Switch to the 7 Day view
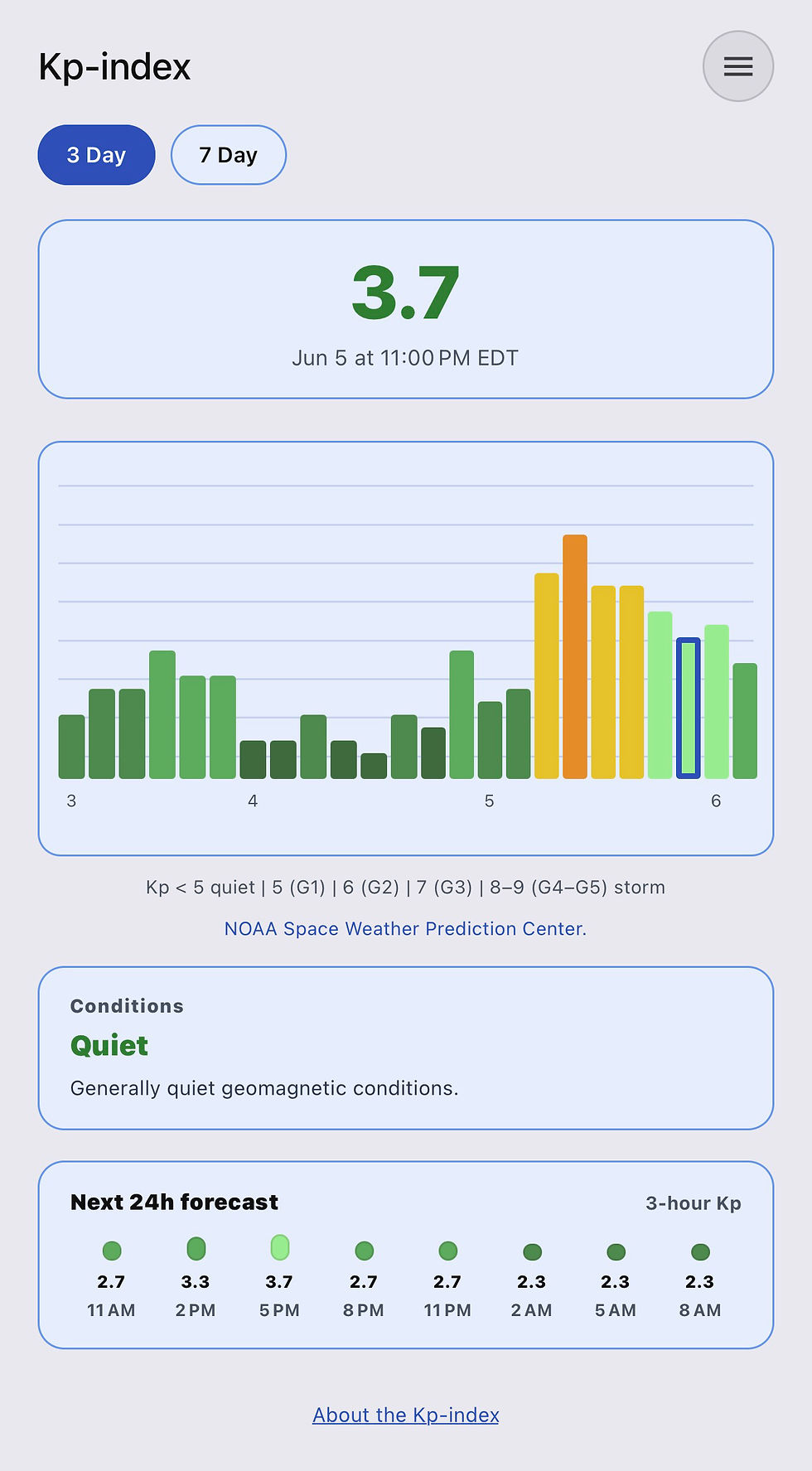Image resolution: width=812 pixels, height=1471 pixels. pos(228,155)
